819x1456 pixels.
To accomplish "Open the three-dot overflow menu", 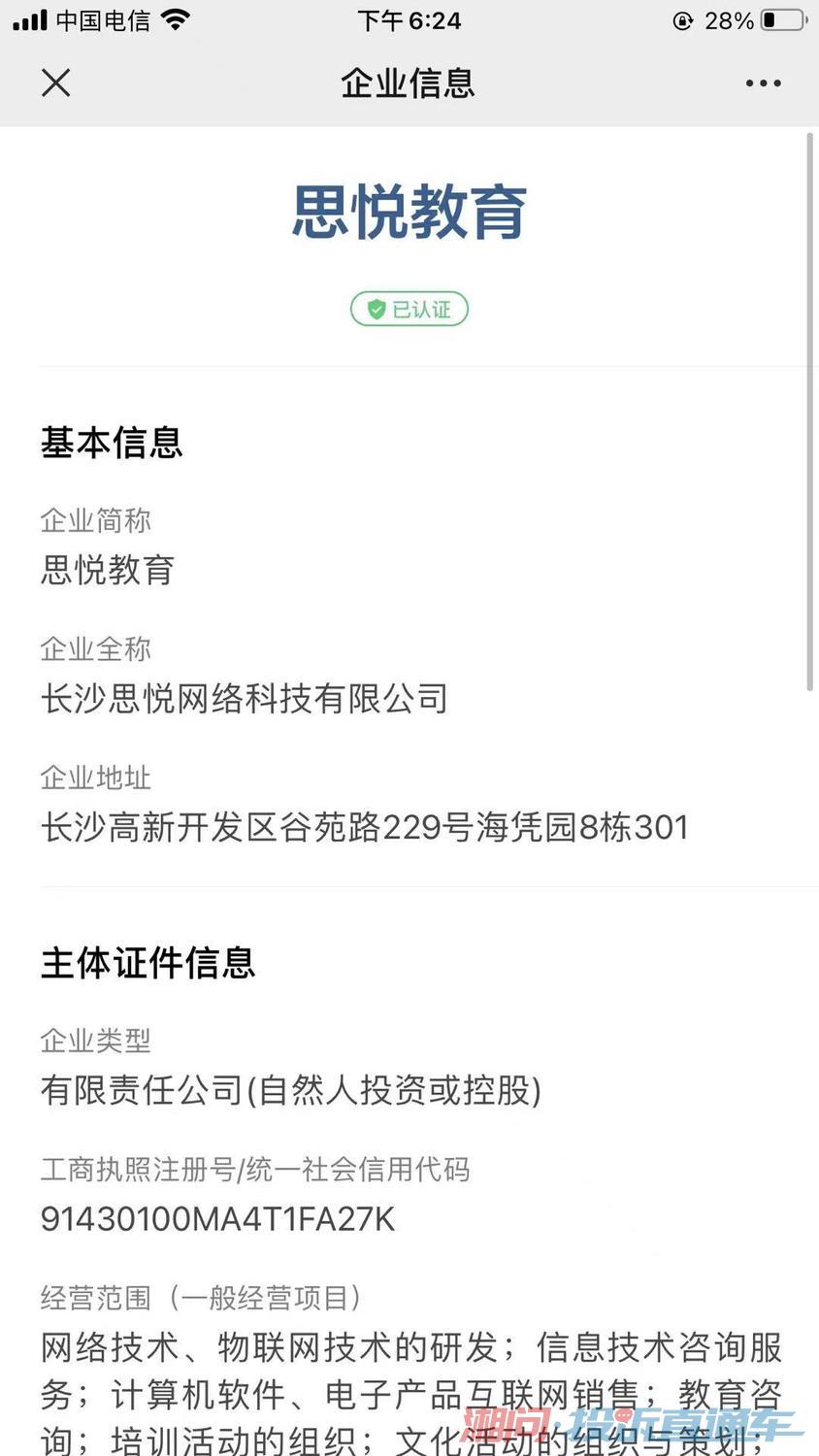I will (763, 83).
